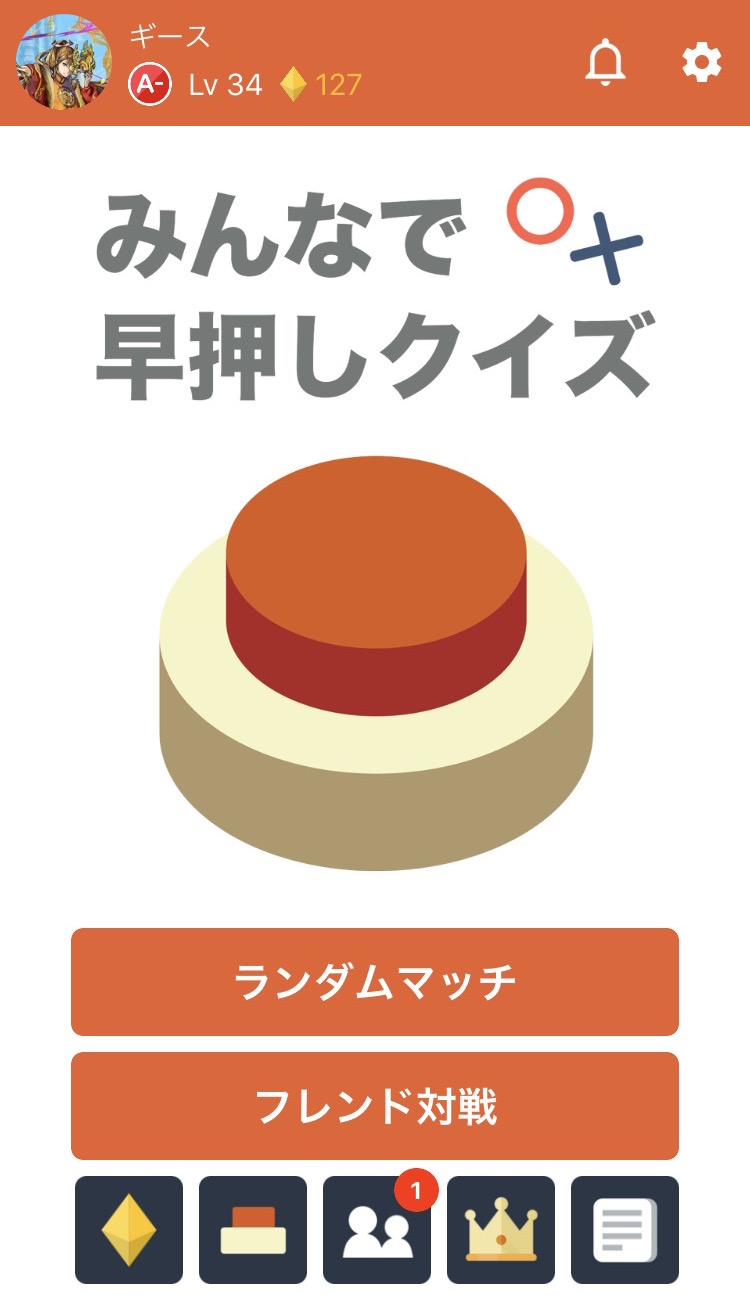This screenshot has width=750, height=1300.
Task: Open the notifications bell
Action: tap(605, 63)
